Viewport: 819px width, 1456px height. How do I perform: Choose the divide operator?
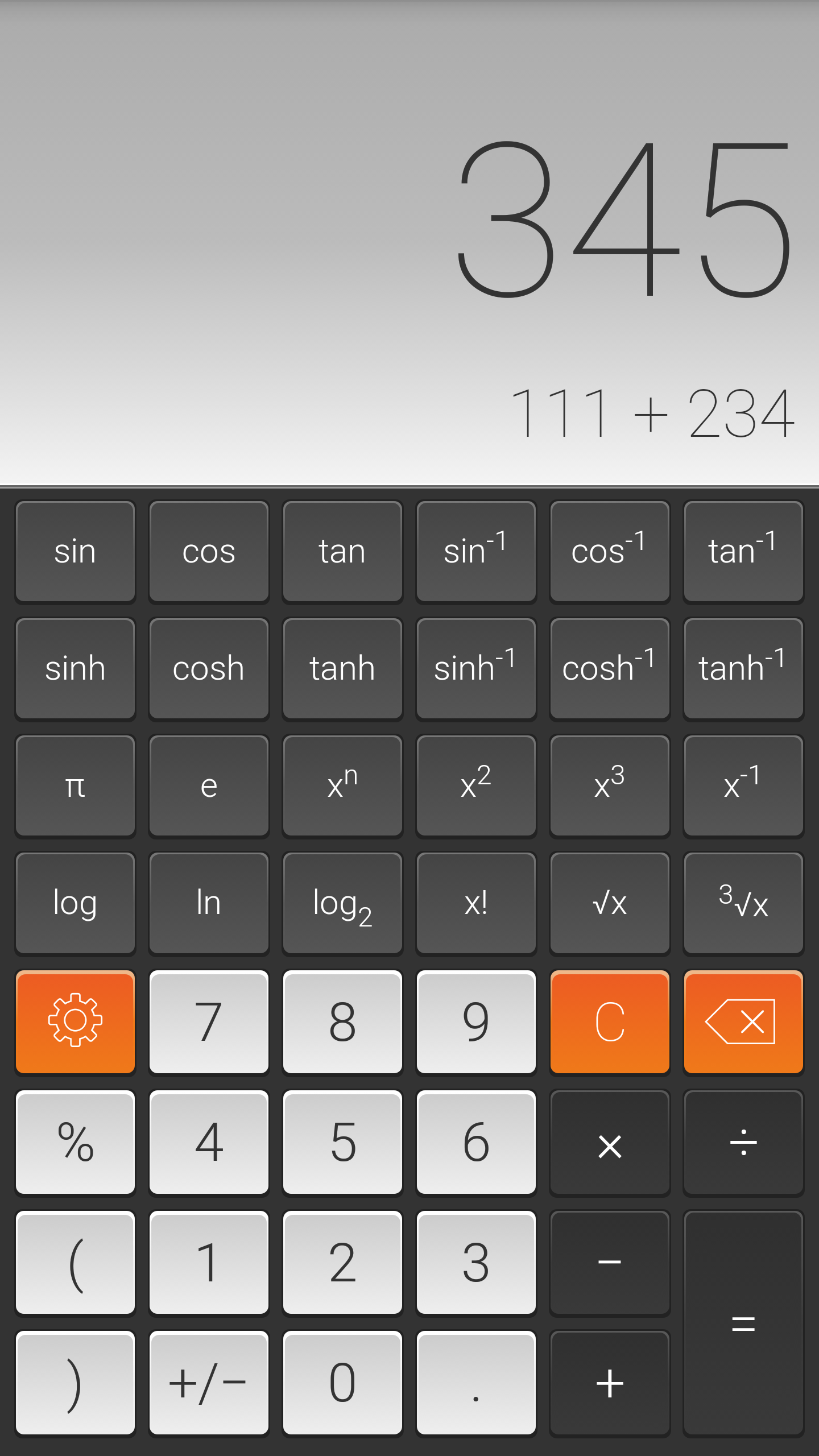pos(743,1142)
